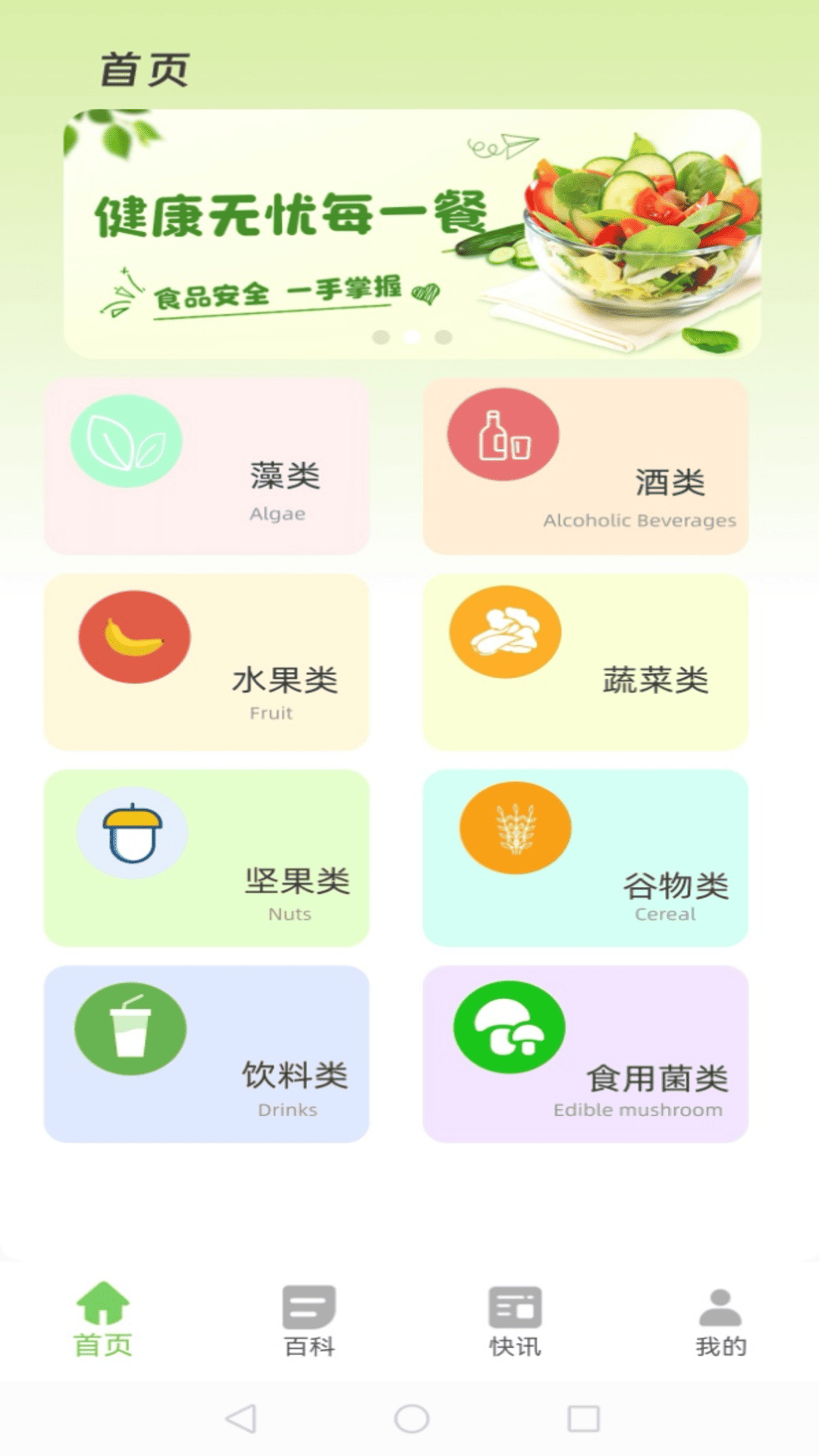Select the 饮料类 Drinks card
Viewport: 819px width, 1456px height.
click(x=206, y=1053)
